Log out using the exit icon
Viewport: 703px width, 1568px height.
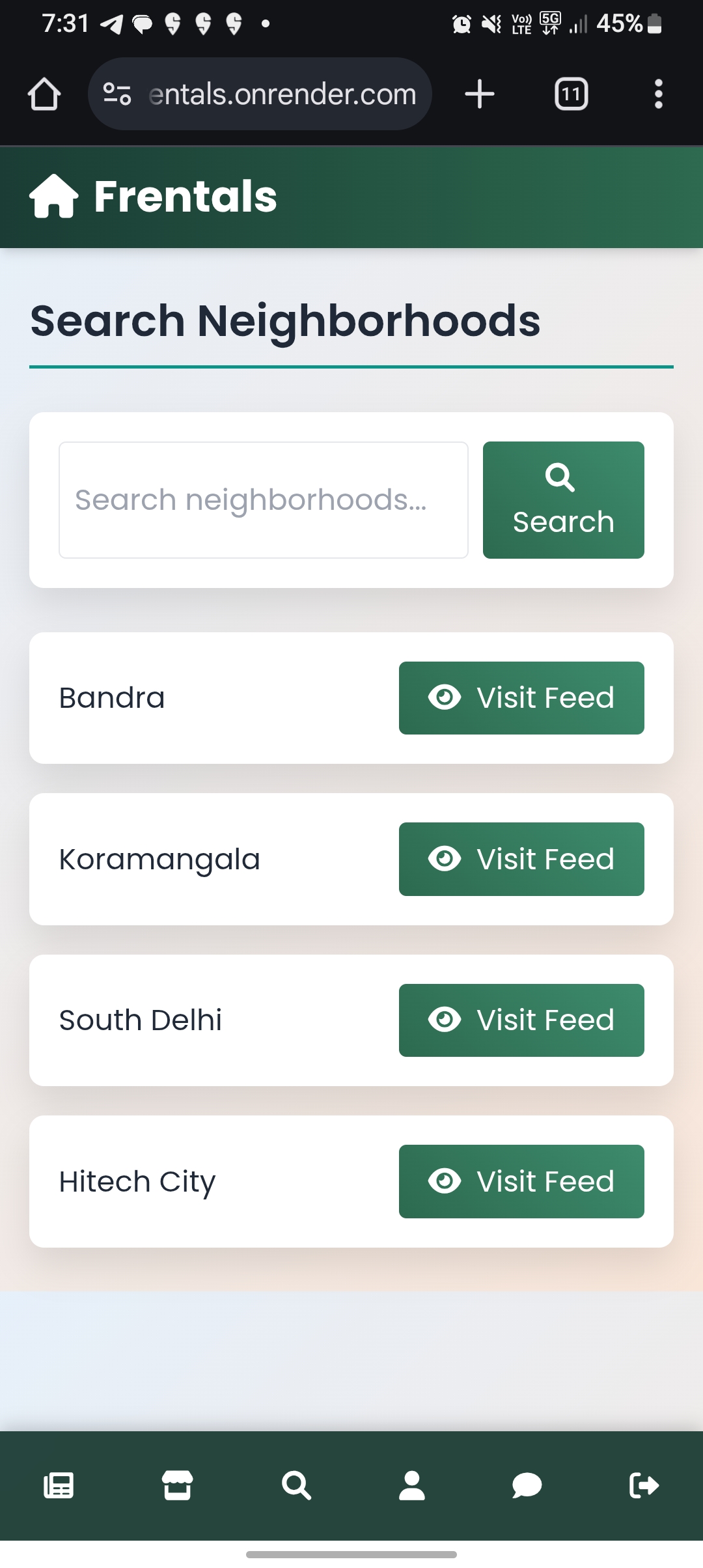(644, 1486)
